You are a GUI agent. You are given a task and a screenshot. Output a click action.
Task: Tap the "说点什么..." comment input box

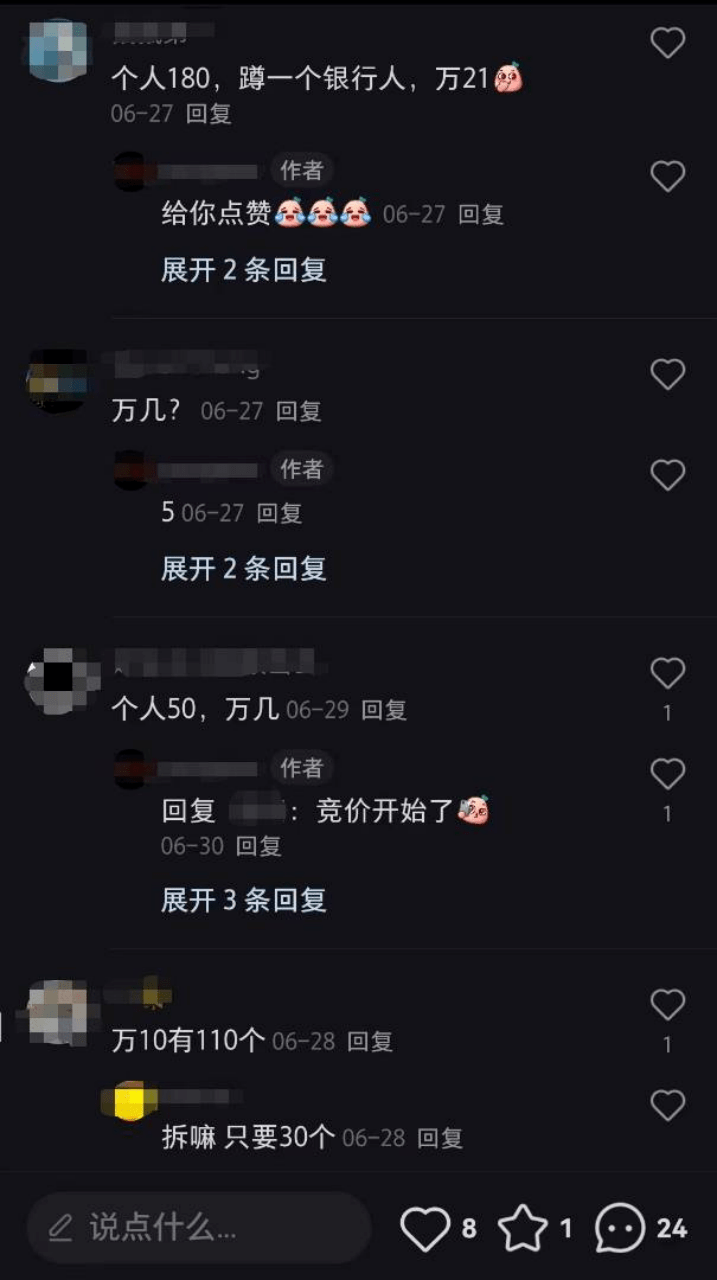[x=198, y=1227]
